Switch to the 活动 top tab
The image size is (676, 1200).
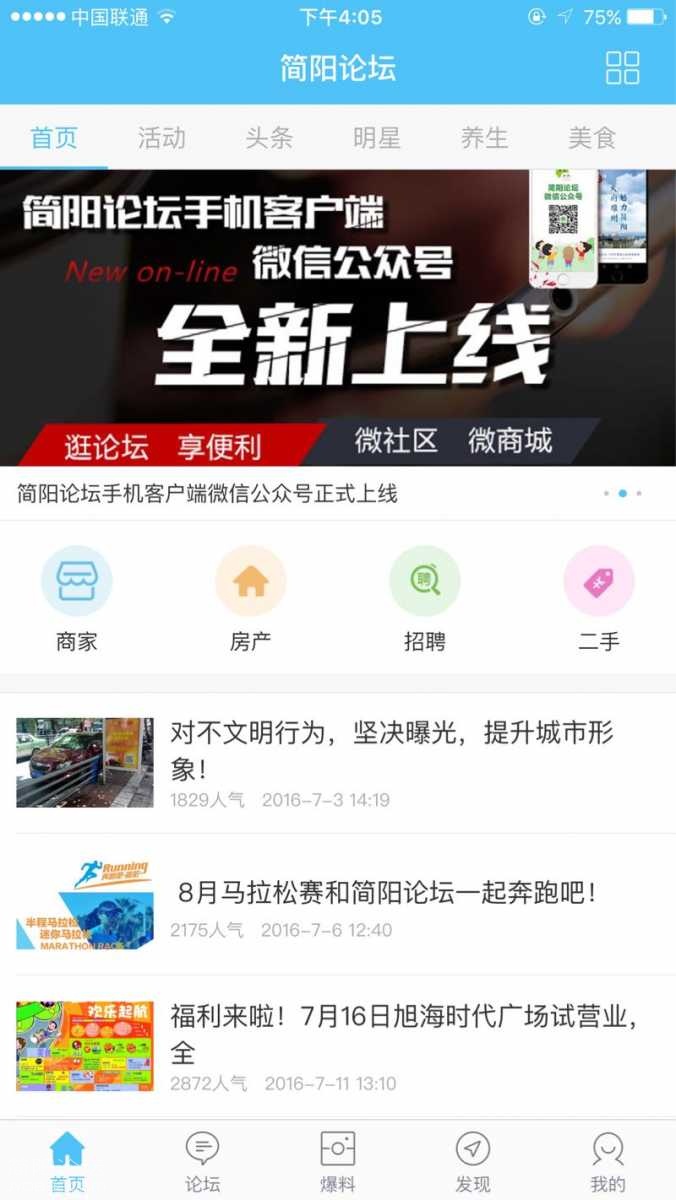click(162, 138)
